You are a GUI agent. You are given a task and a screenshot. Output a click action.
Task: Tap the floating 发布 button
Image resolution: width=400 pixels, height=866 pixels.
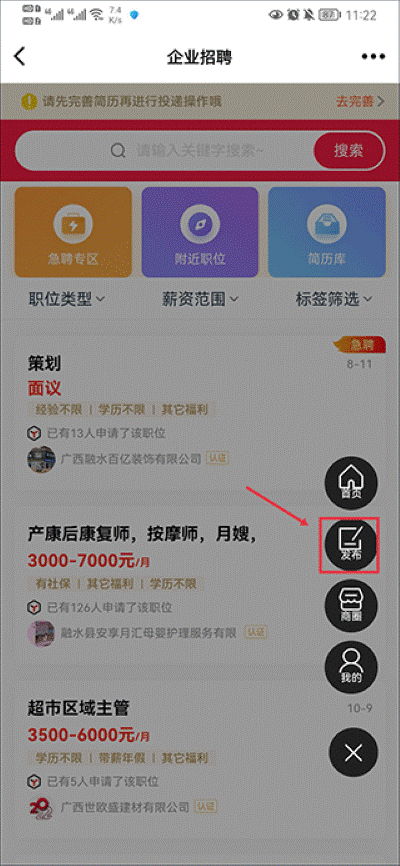[351, 544]
